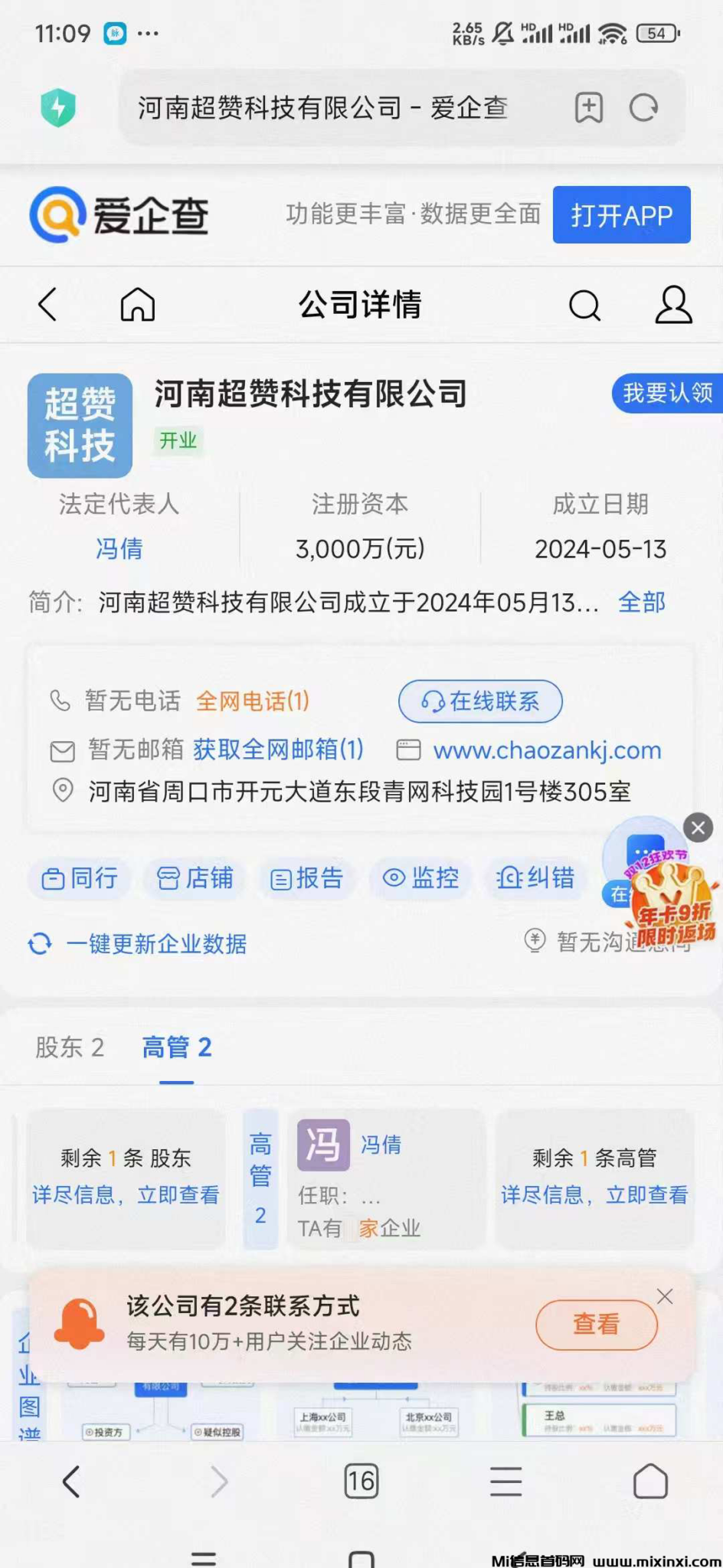Image resolution: width=723 pixels, height=1568 pixels.
Task: Open the account profile icon
Action: (x=673, y=304)
